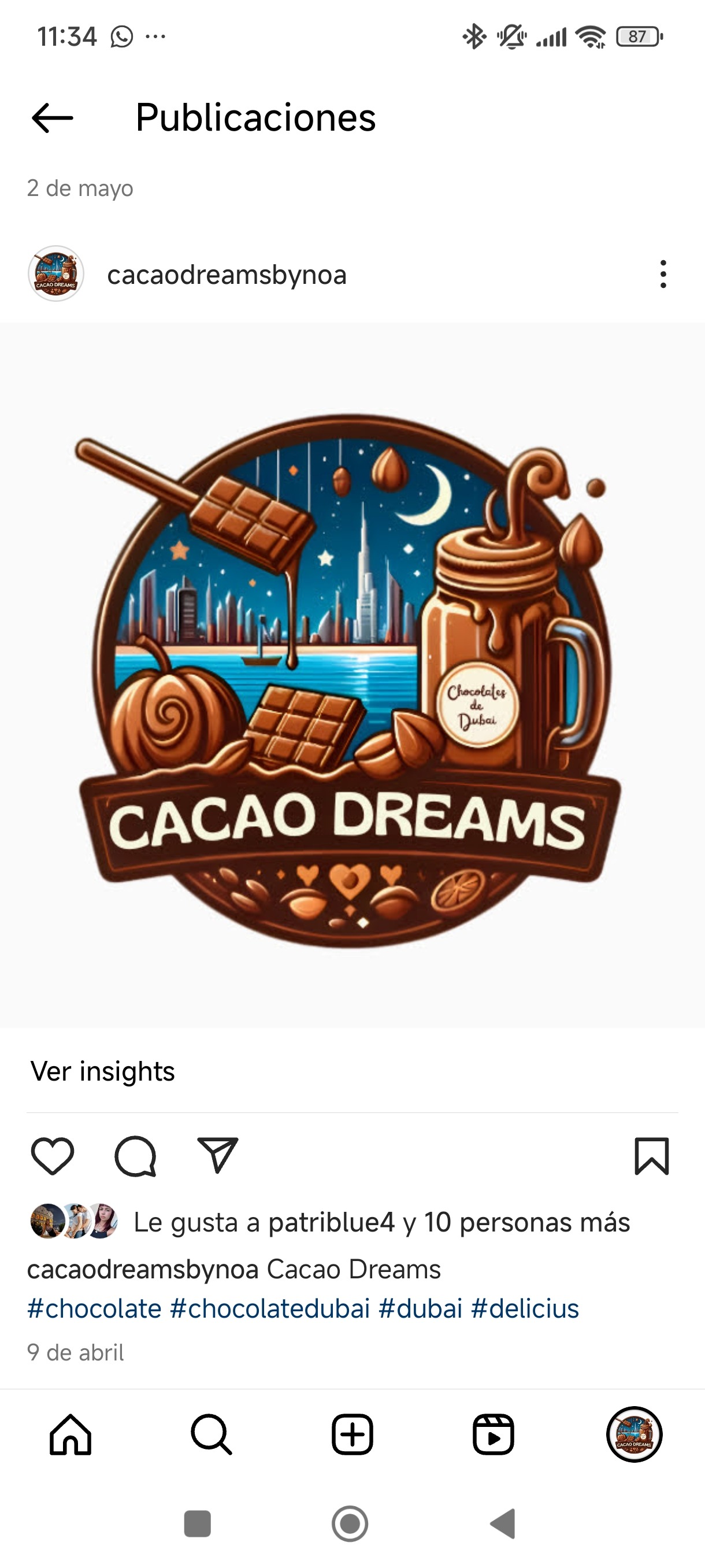Like the Cacao Dreams post
The height and width of the screenshot is (1568, 705).
pos(53,1155)
